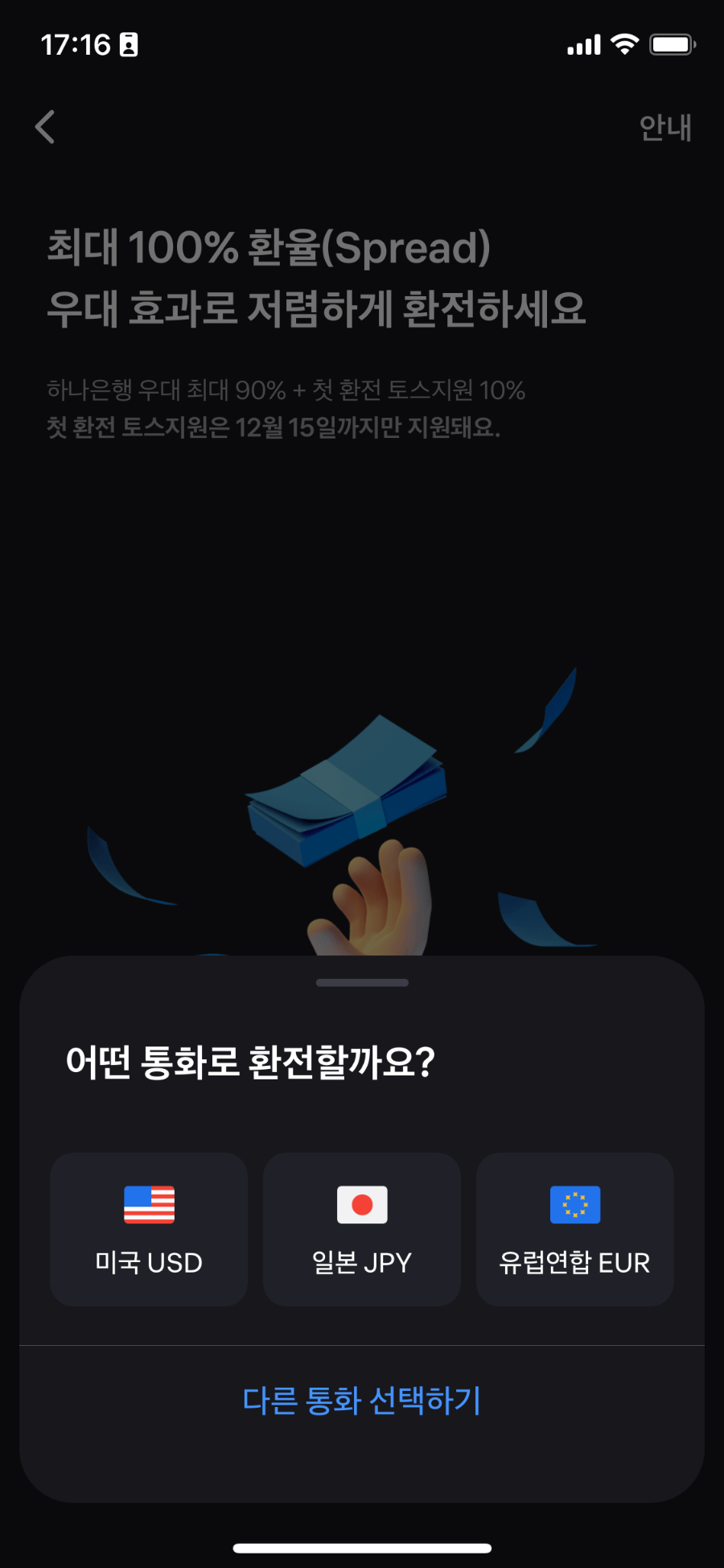Pick the 유럽연합 EUR currency option
Screen dimensions: 724x1568
tap(574, 1230)
